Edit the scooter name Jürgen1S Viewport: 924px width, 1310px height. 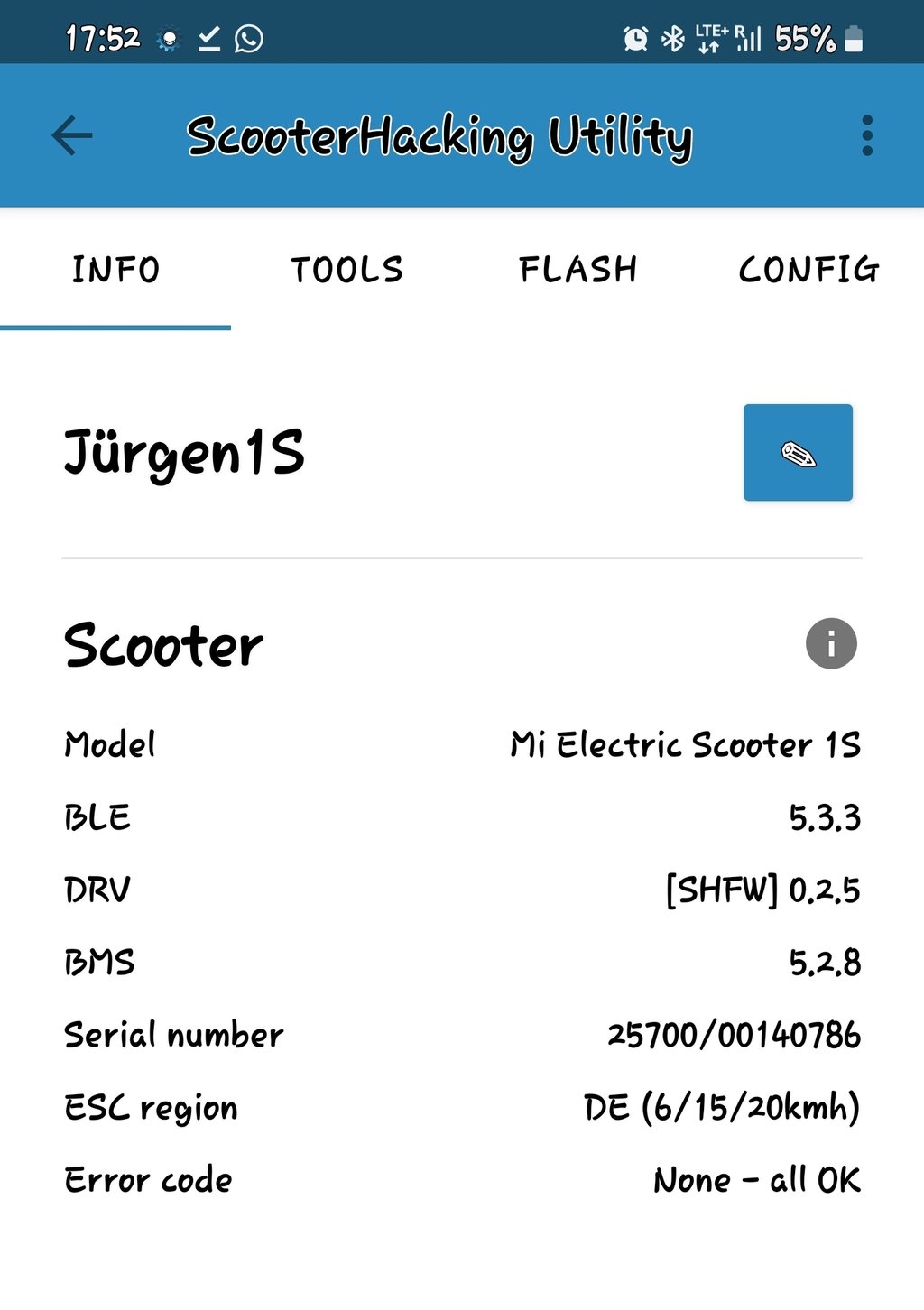pos(798,453)
